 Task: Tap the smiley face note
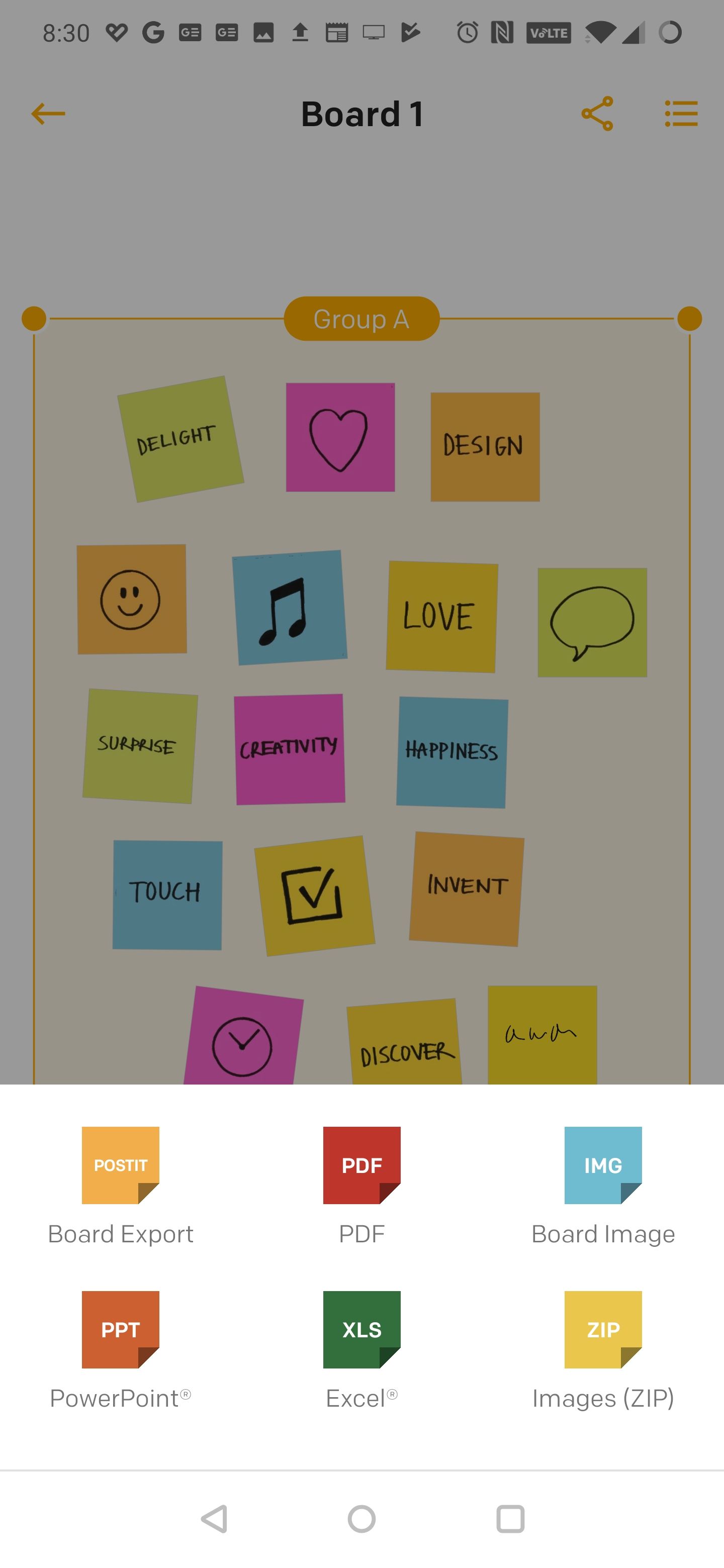point(131,600)
